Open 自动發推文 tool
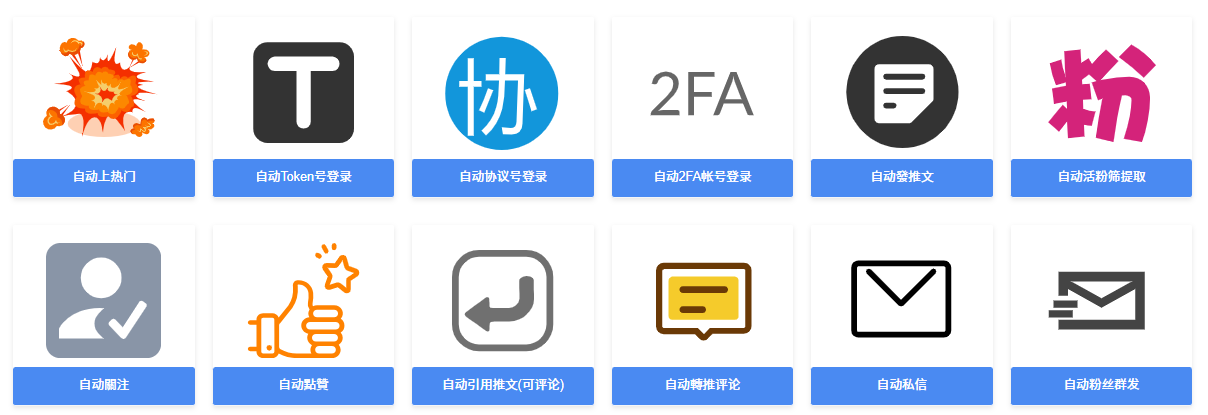1208x415 pixels. [902, 177]
